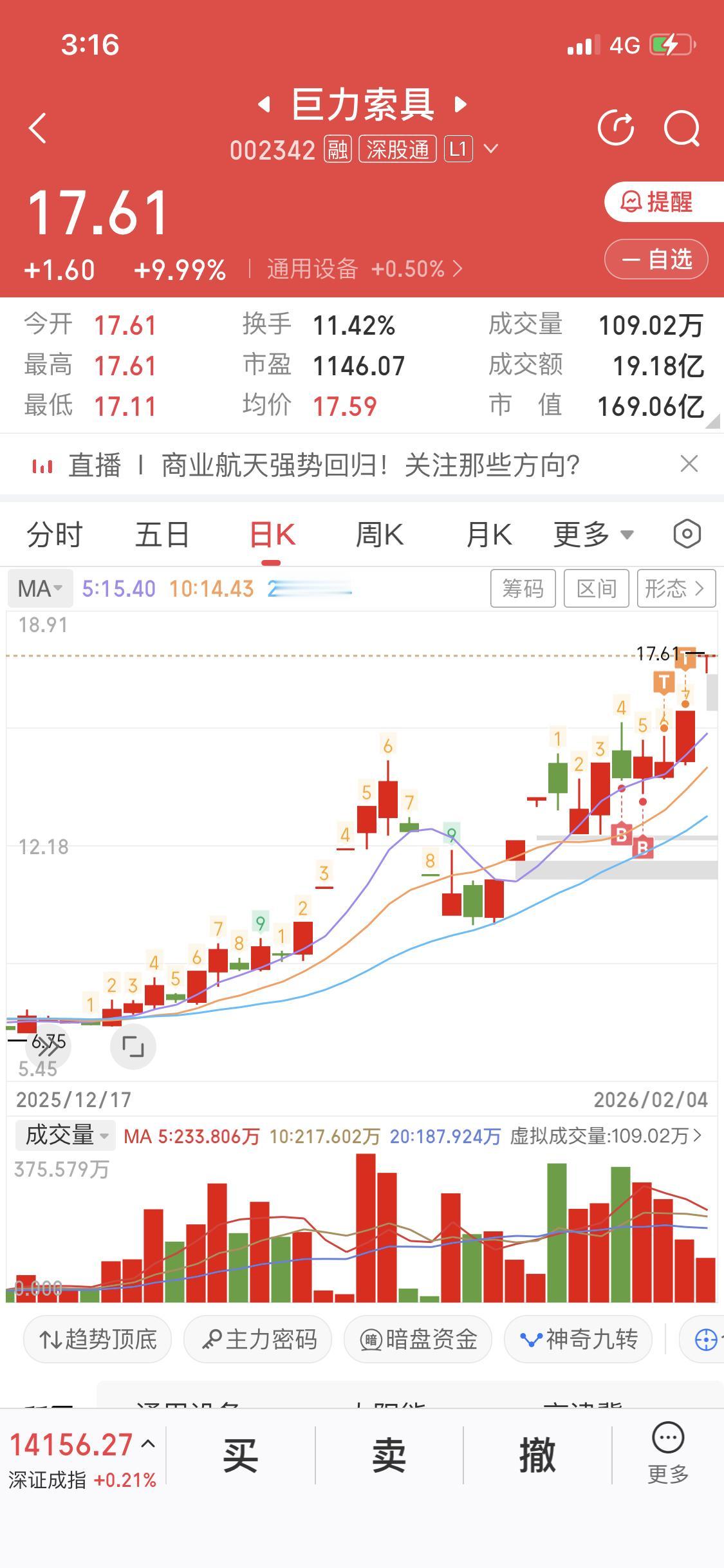The image size is (724, 1568).
Task: Open the 神奇九转 indicator tool
Action: click(x=577, y=1339)
